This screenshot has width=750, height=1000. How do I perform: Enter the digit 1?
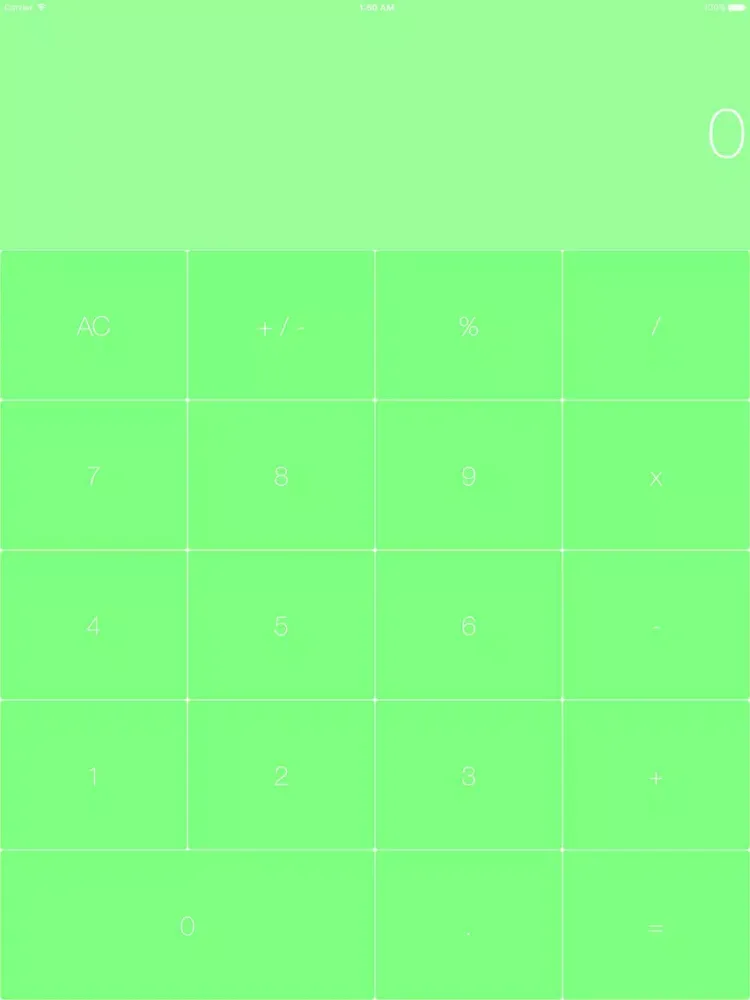pyautogui.click(x=93, y=776)
